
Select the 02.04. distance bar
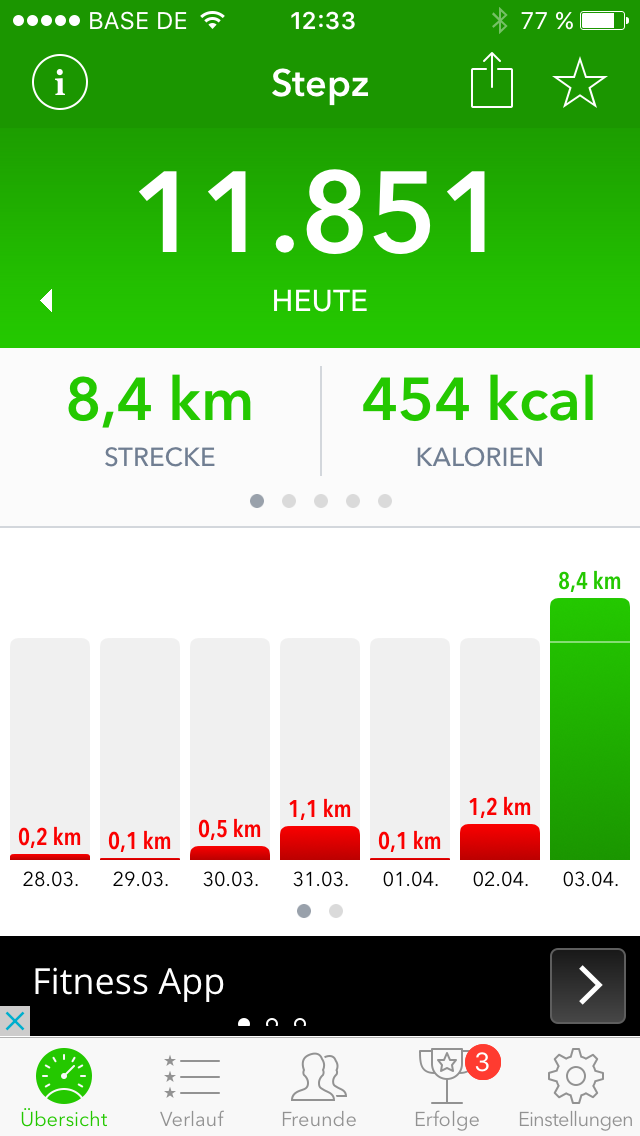click(500, 750)
